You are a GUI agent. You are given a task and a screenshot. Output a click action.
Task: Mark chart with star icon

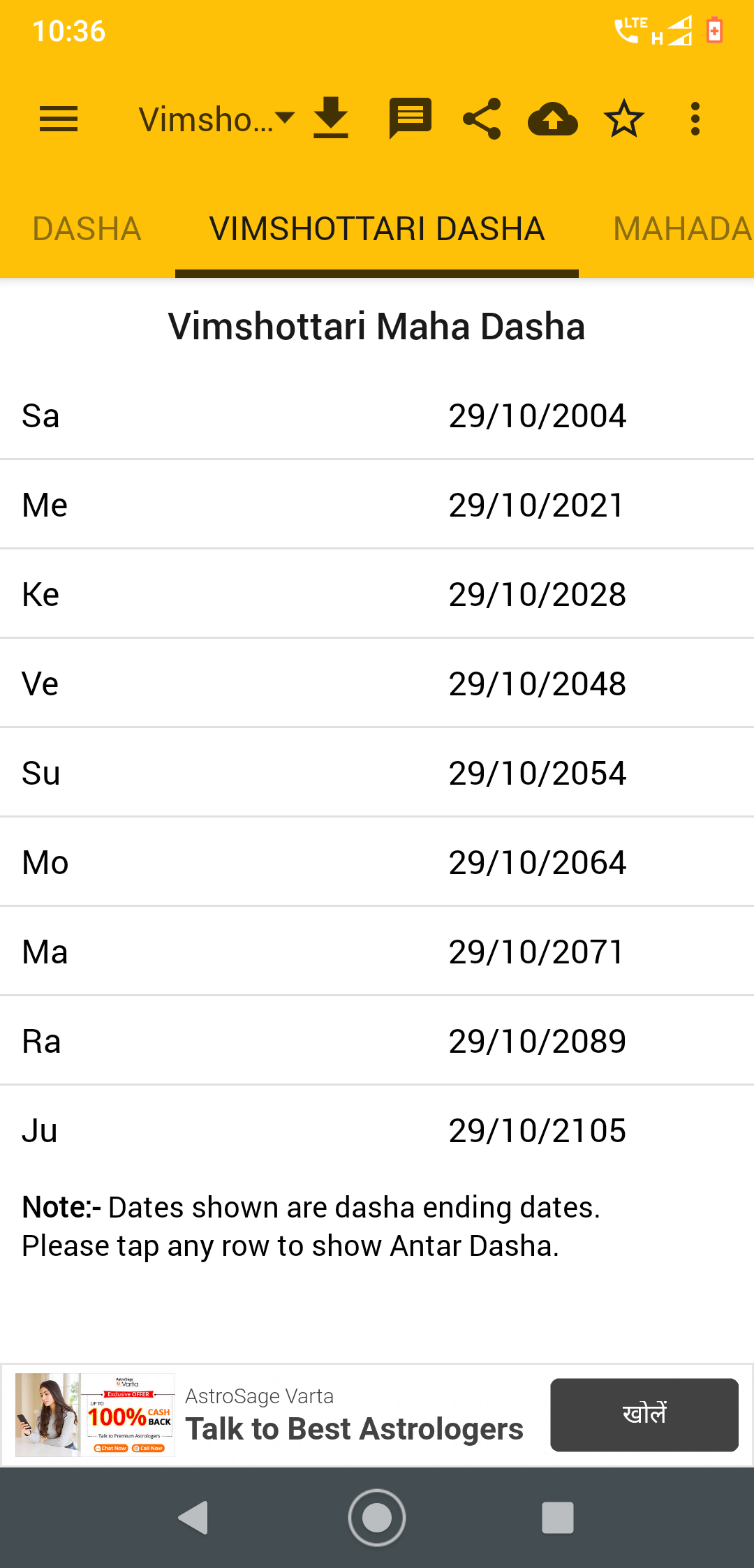point(623,119)
